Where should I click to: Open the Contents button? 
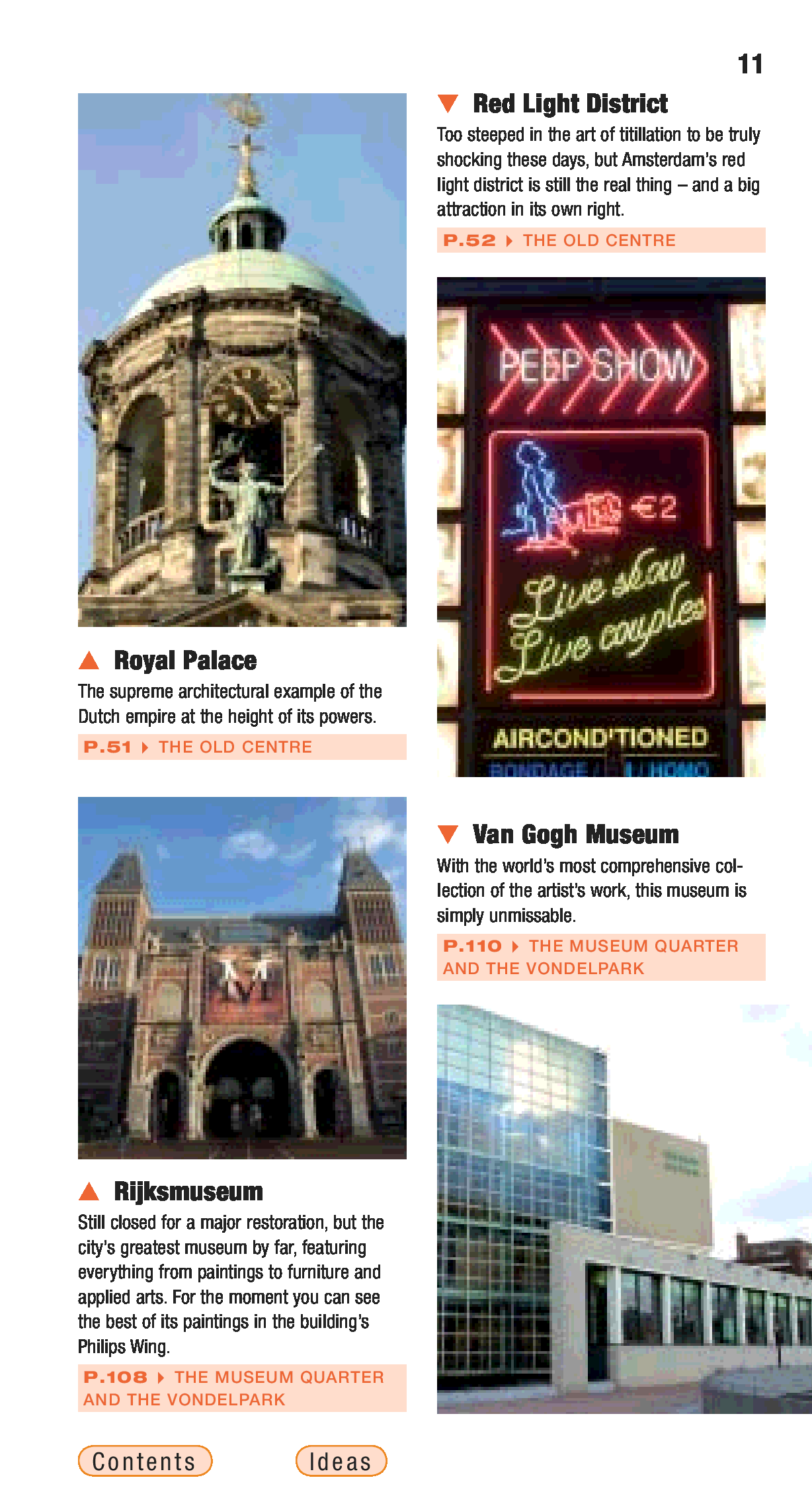145,1461
